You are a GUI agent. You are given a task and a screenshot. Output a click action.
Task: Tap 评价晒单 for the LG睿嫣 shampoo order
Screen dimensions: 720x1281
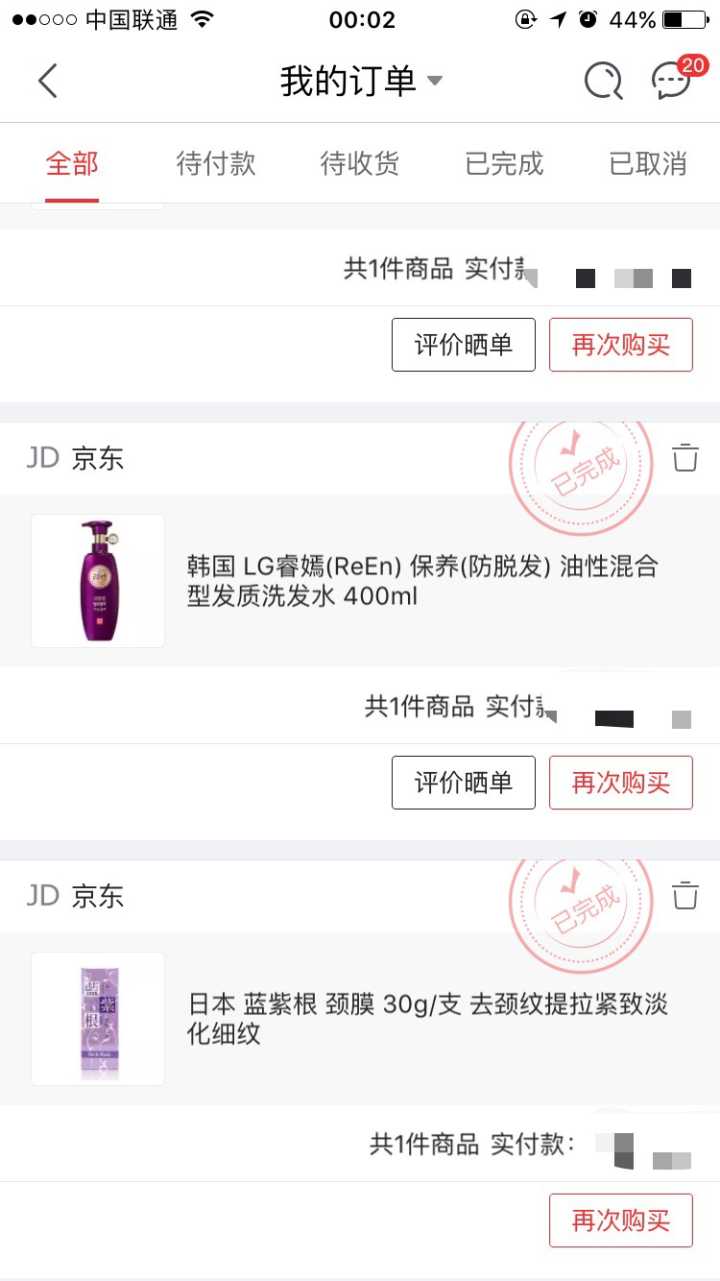[463, 782]
